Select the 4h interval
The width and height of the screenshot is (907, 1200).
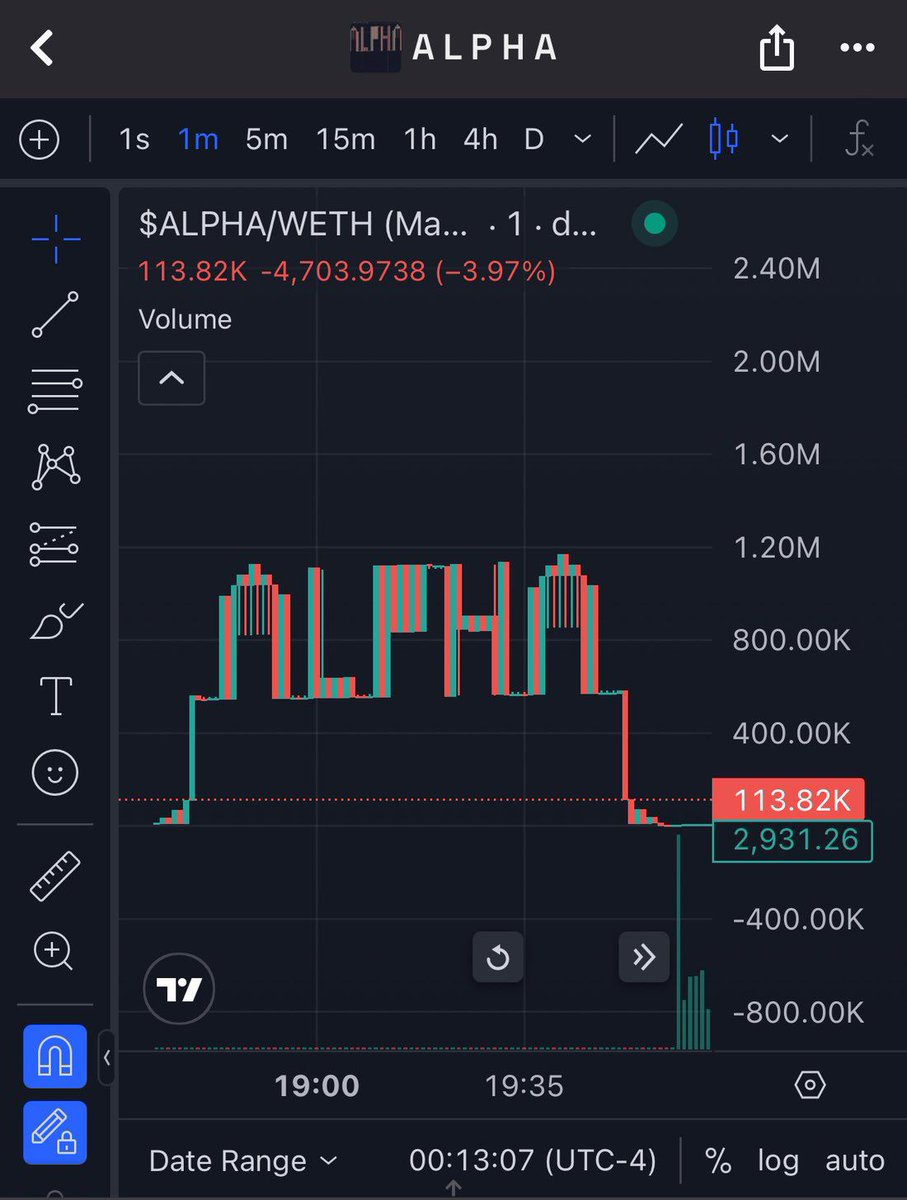pos(480,140)
